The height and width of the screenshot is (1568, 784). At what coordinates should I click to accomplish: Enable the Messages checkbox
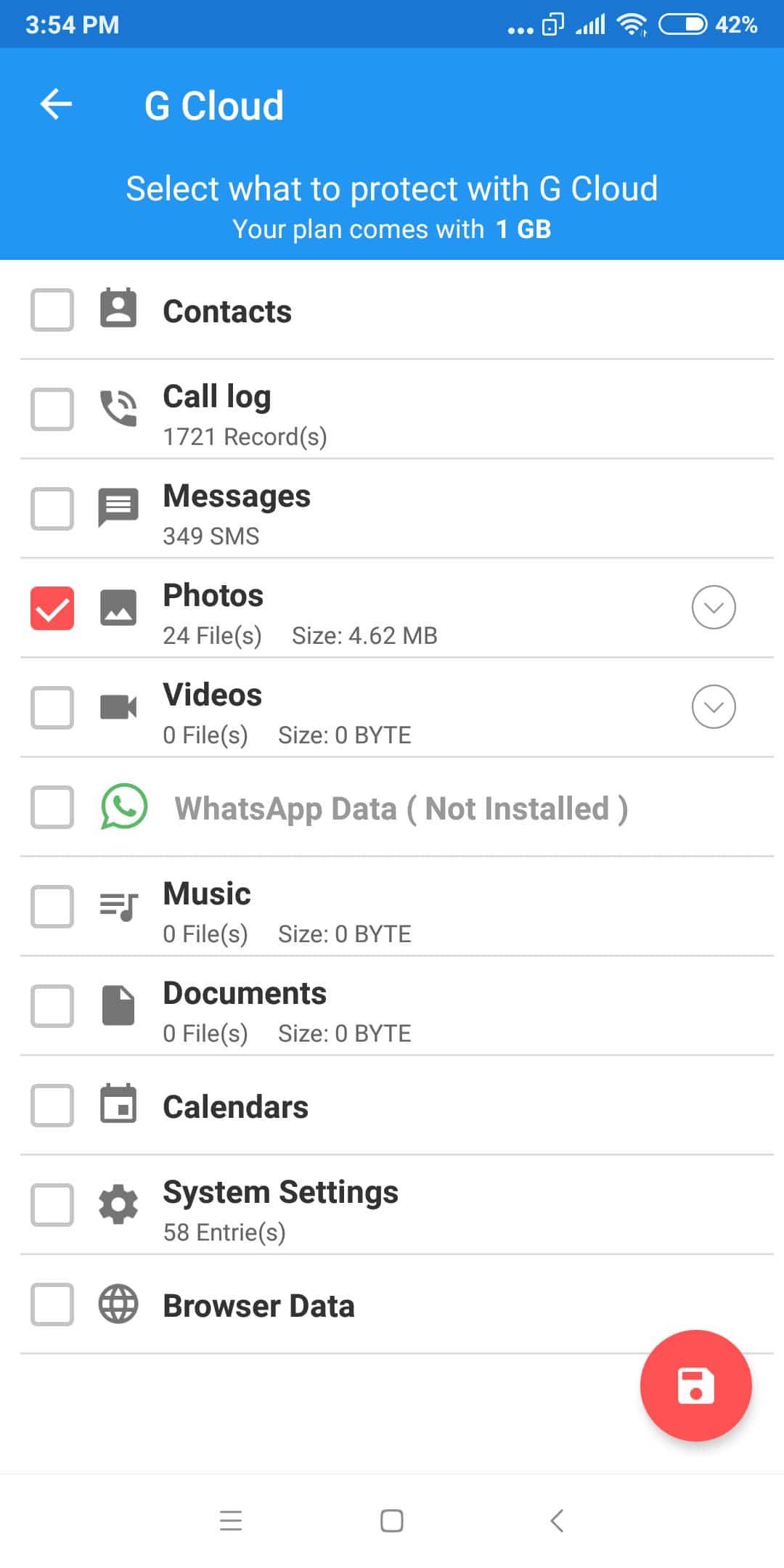(x=52, y=509)
